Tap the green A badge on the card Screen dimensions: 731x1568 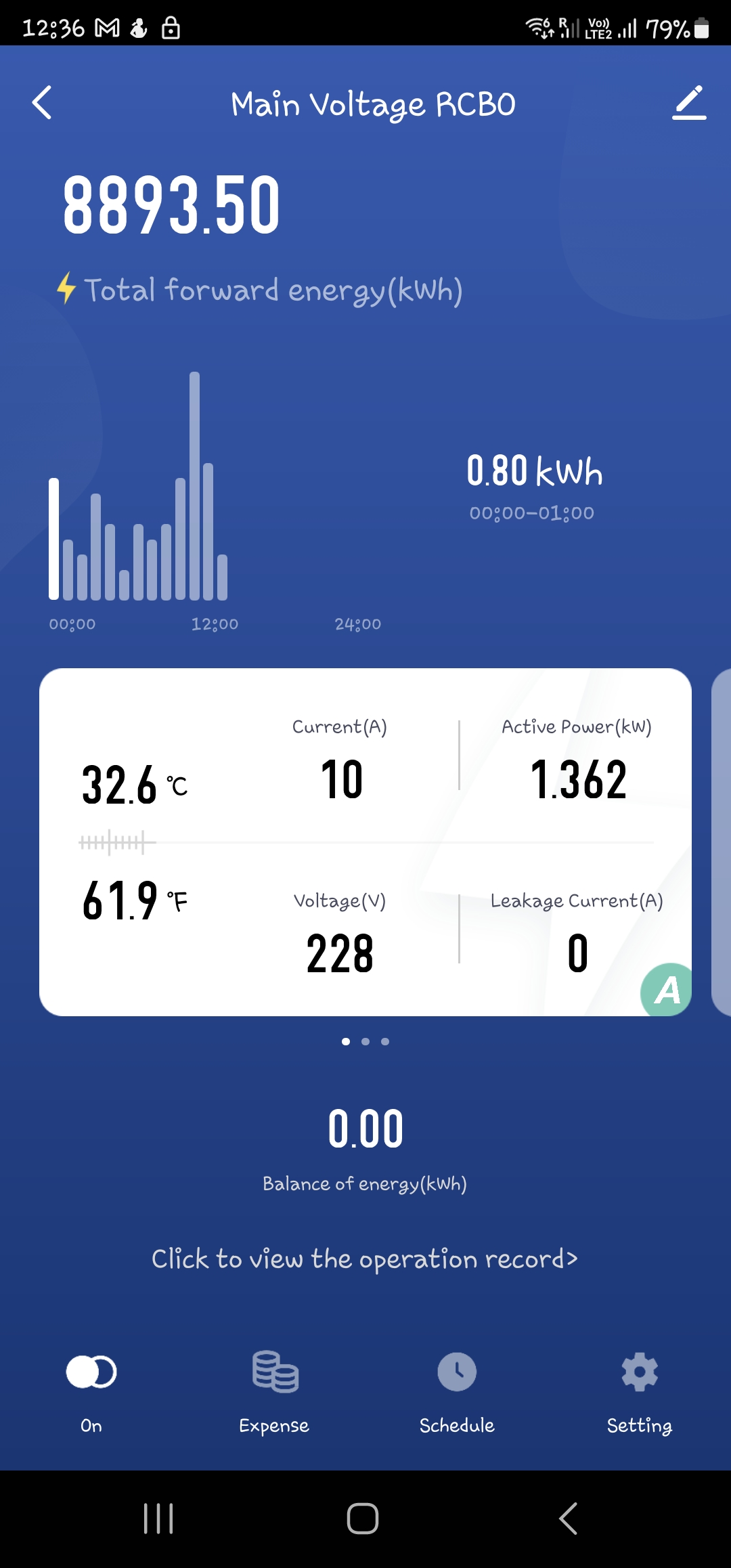(667, 990)
